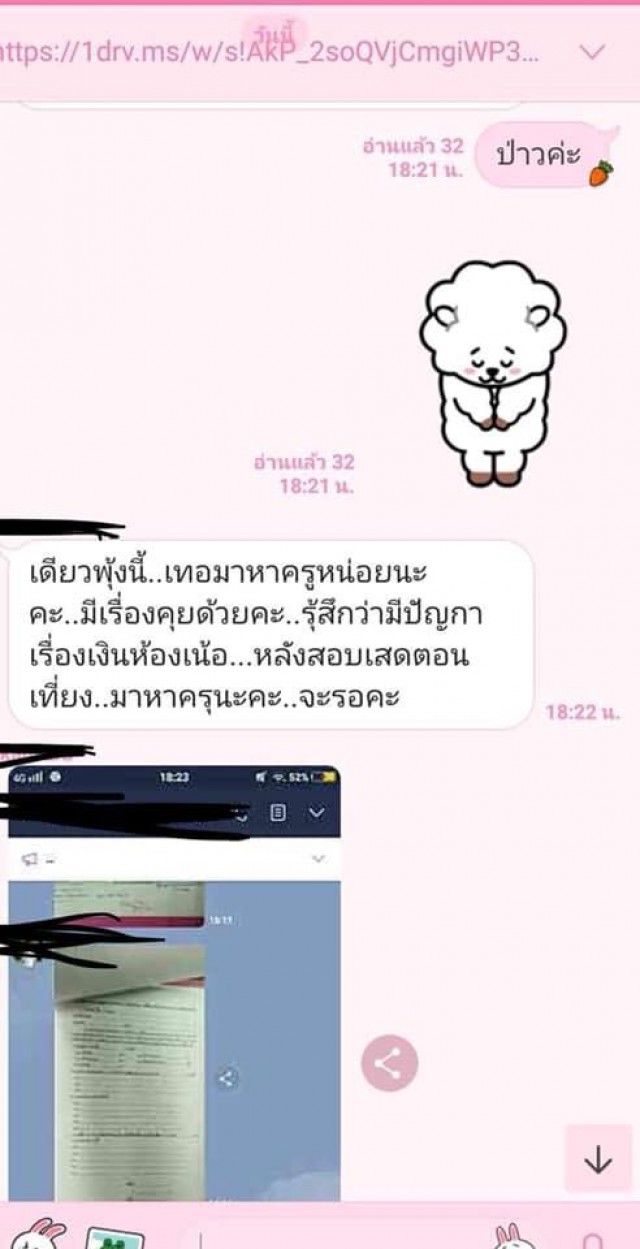
Task: Jump to the latest message with the down arrow
Action: click(x=598, y=1159)
